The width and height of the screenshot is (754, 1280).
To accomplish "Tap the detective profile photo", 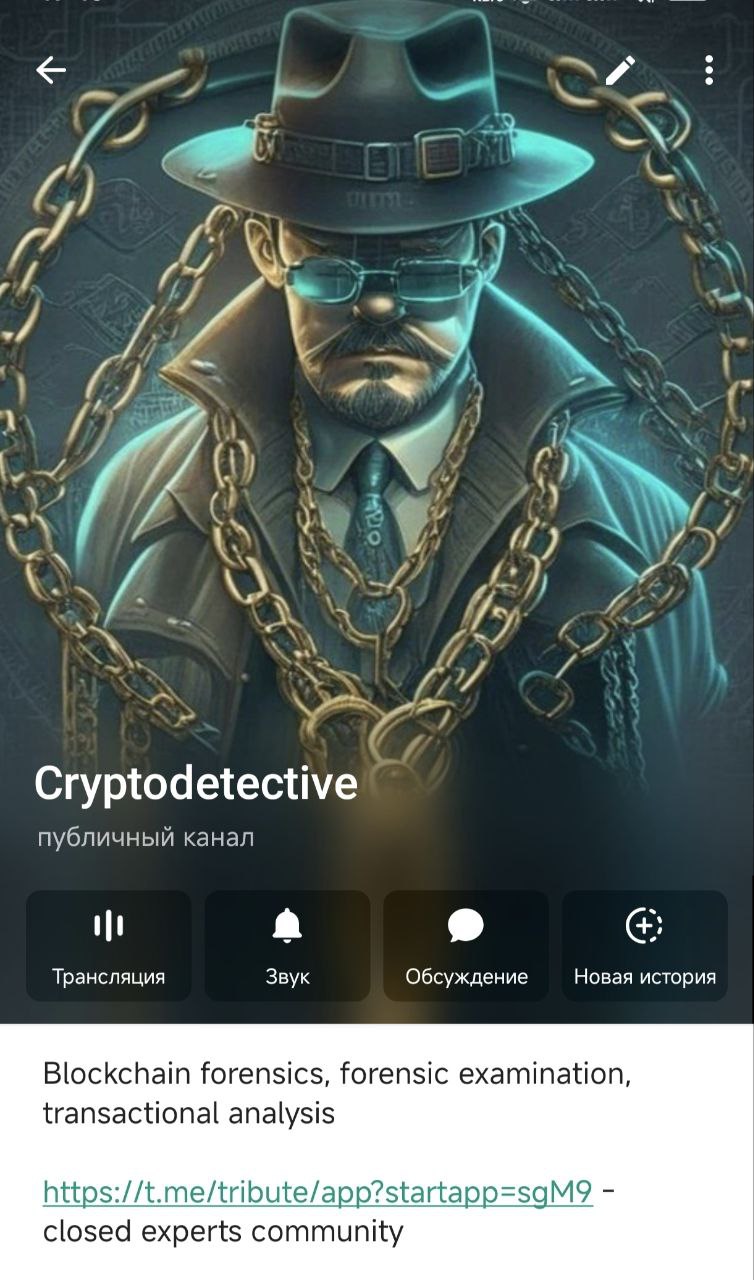I will (x=377, y=400).
